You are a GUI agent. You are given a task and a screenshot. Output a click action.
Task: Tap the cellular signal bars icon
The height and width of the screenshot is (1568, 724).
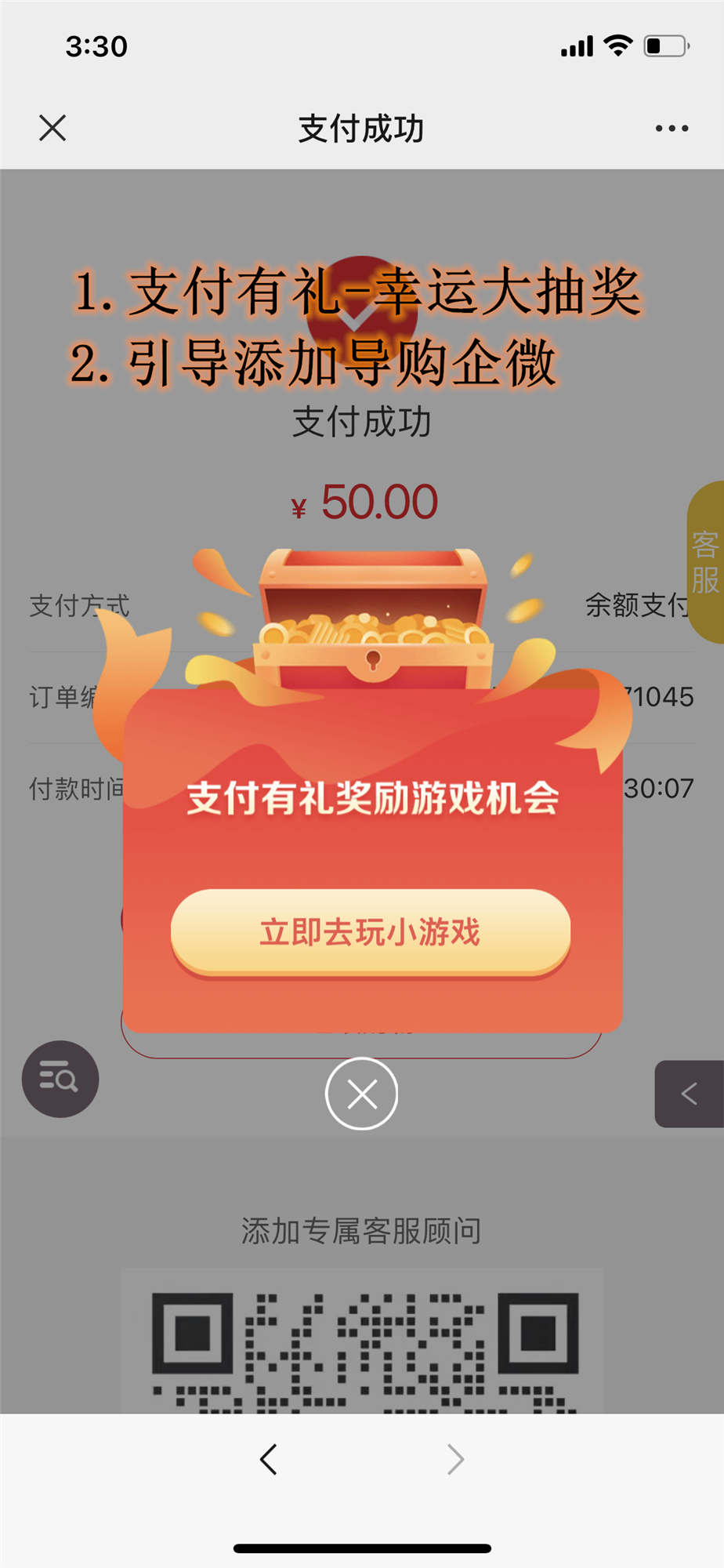point(576,47)
